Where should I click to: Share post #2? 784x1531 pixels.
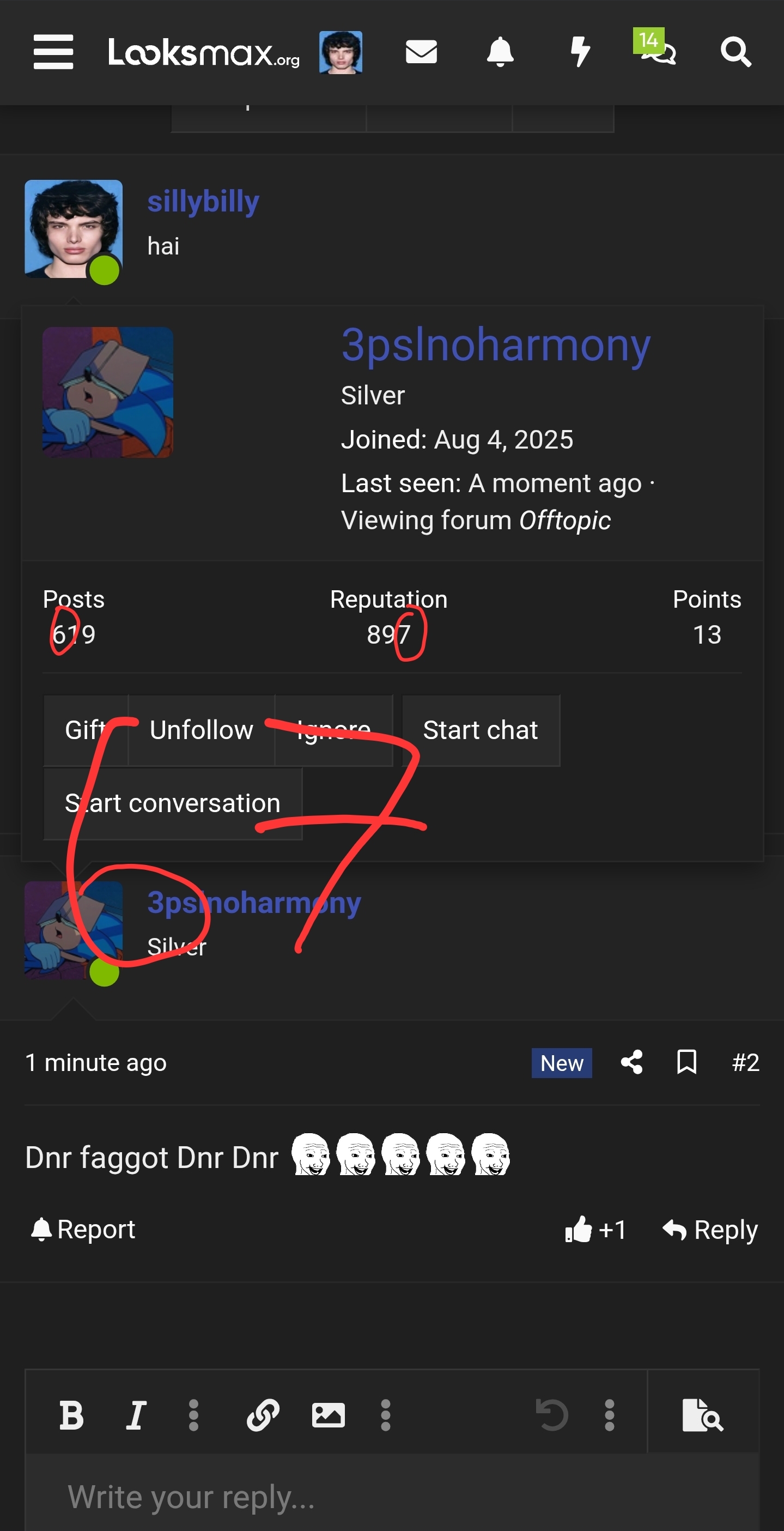point(632,1062)
